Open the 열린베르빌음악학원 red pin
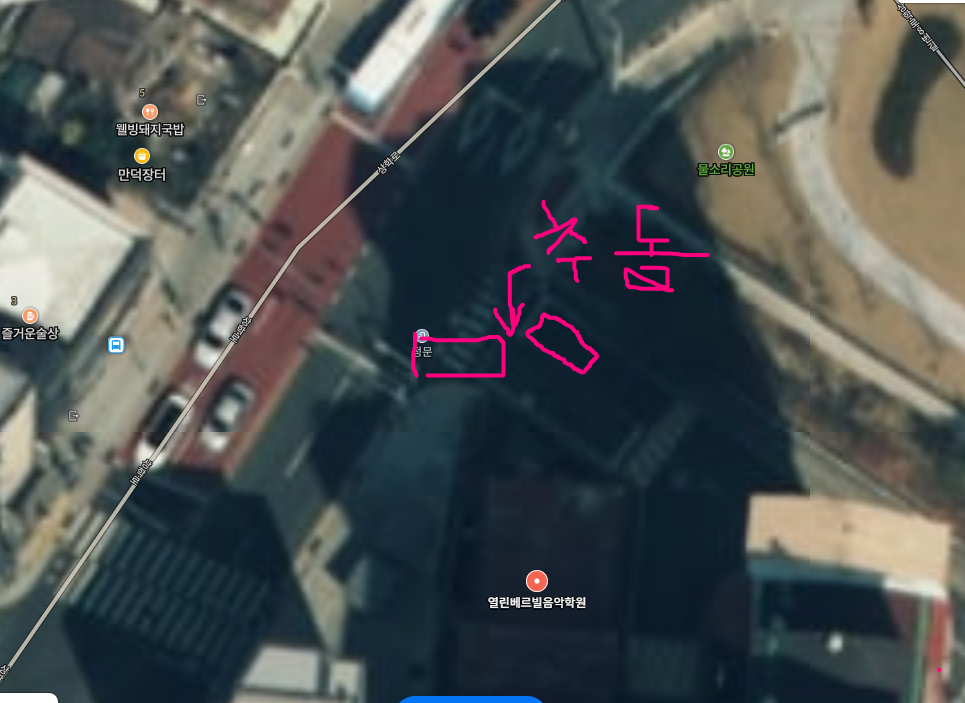 tap(537, 580)
